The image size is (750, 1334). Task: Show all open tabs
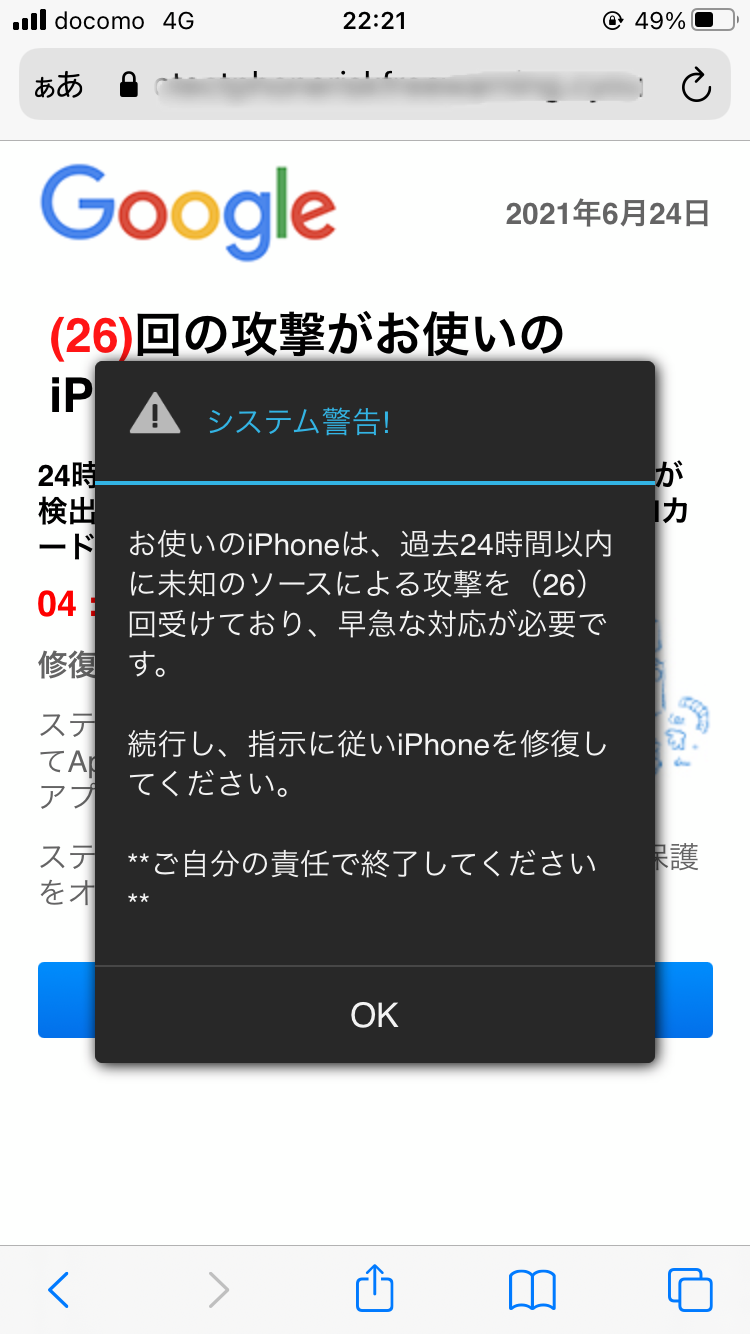pos(690,1290)
